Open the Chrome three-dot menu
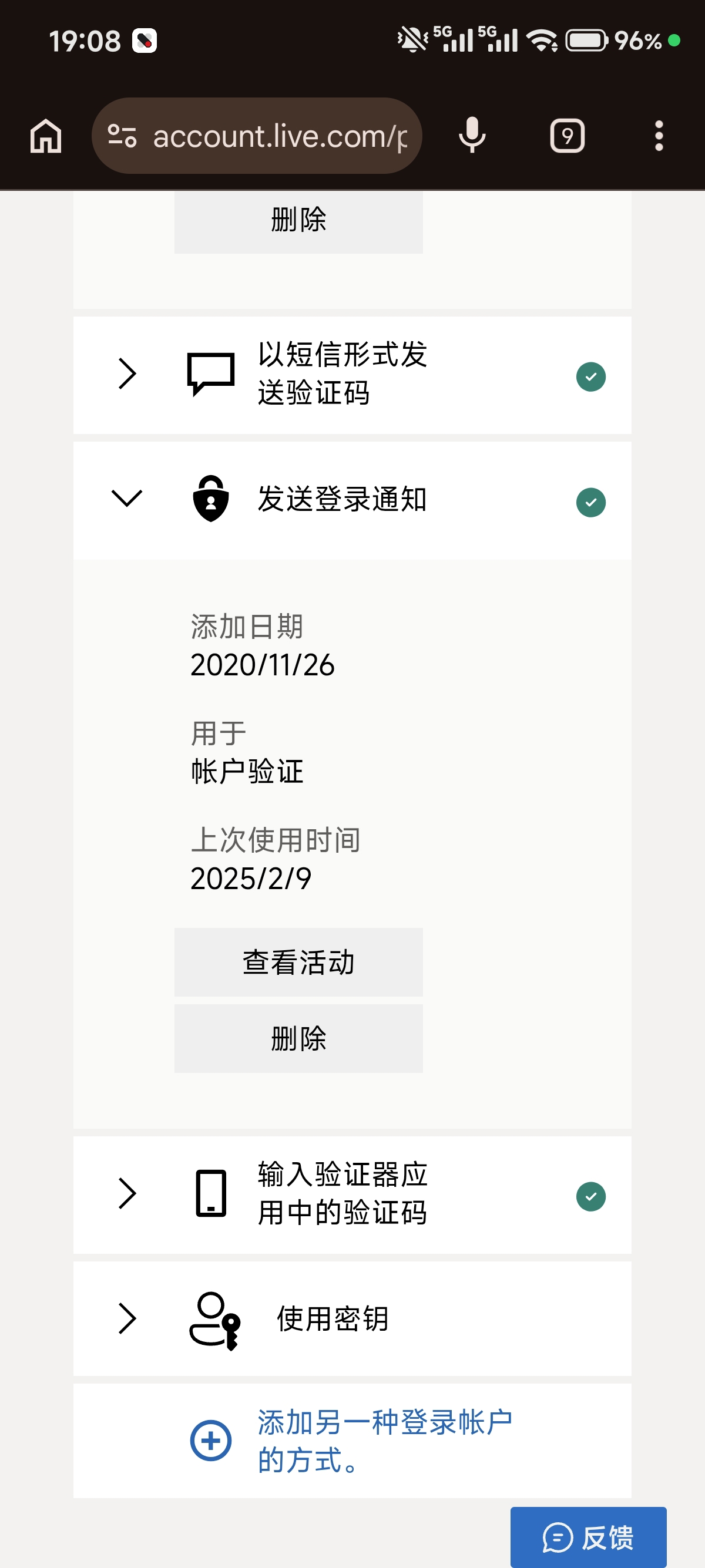The image size is (705, 1568). 659,135
